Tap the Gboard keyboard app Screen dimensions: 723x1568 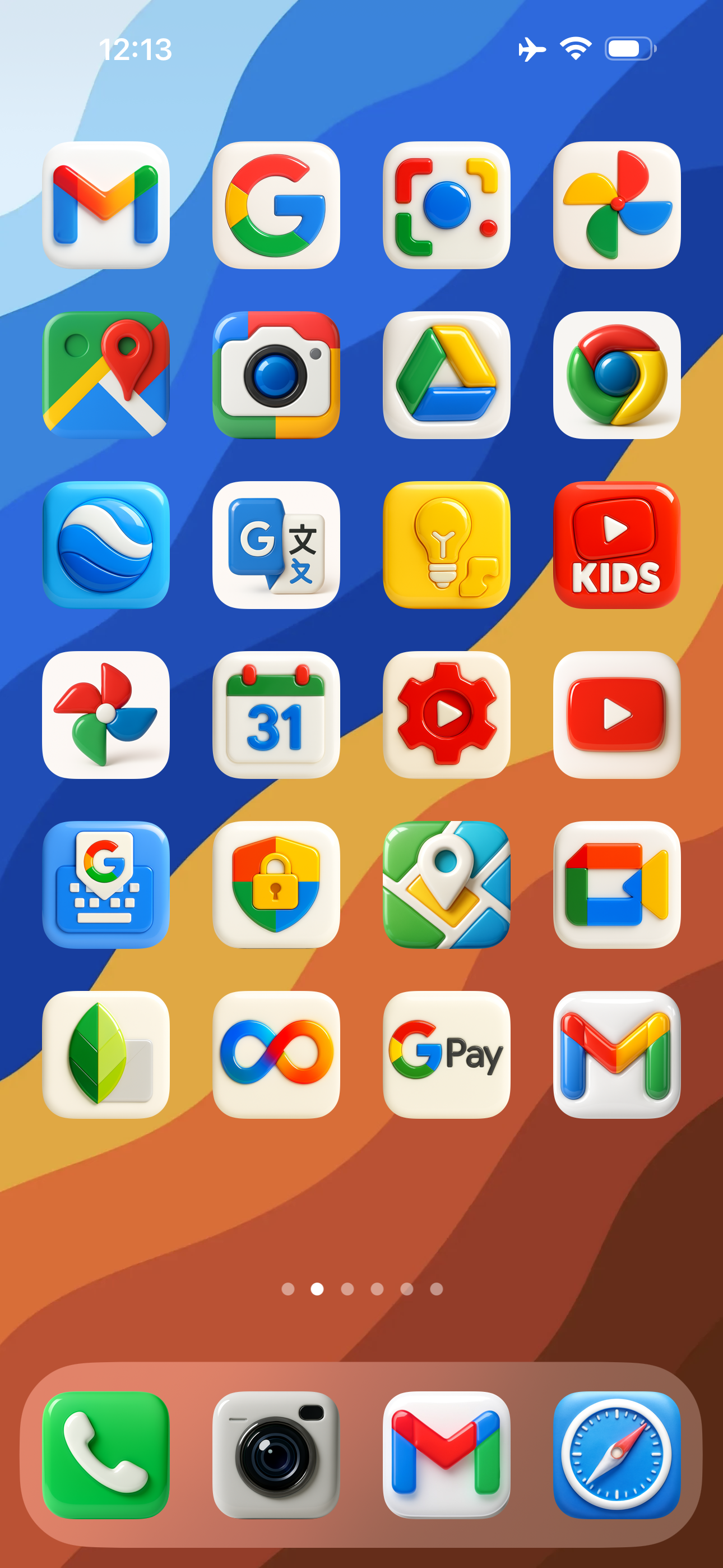pos(106,884)
